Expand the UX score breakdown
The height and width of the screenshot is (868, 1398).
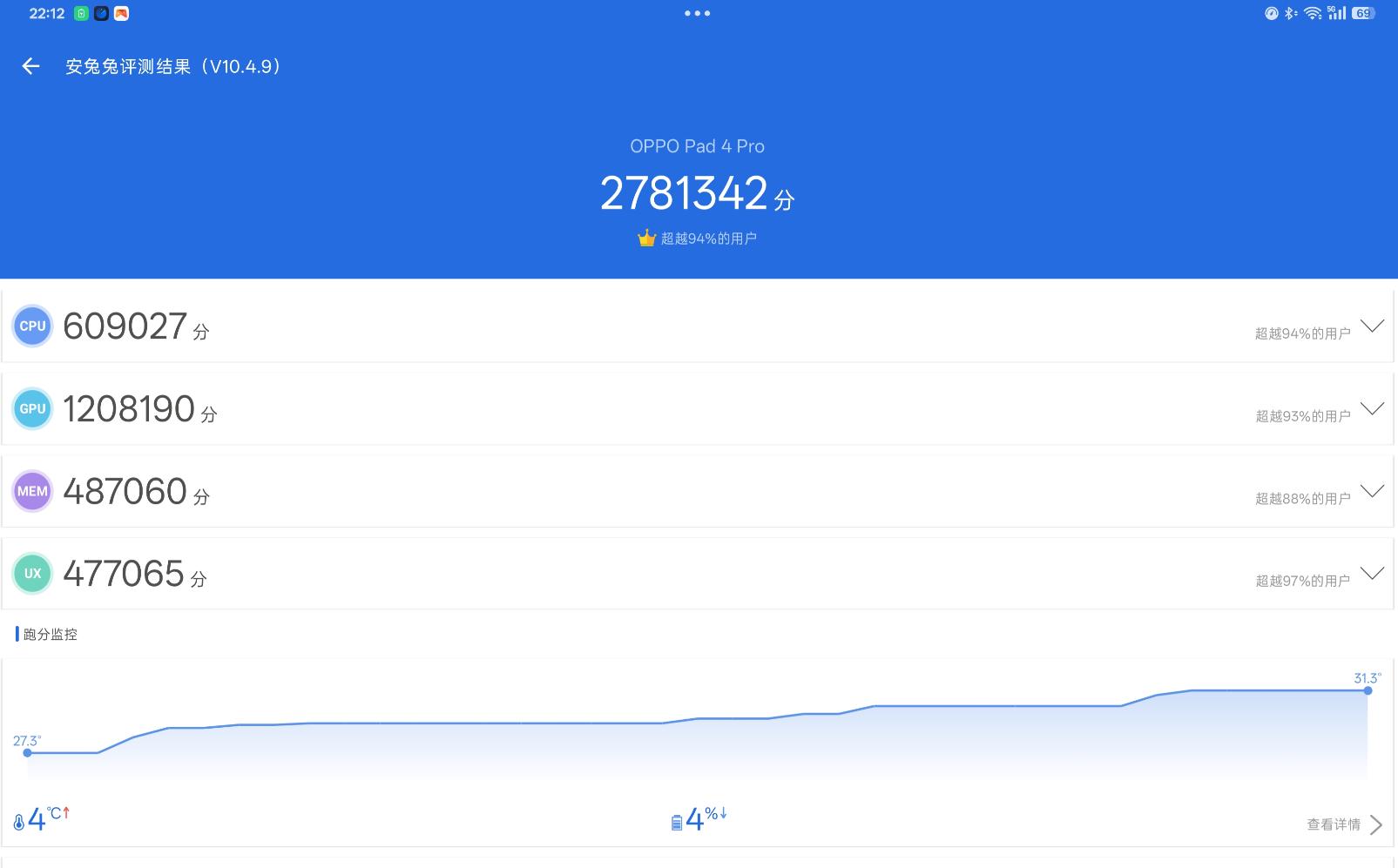1372,574
